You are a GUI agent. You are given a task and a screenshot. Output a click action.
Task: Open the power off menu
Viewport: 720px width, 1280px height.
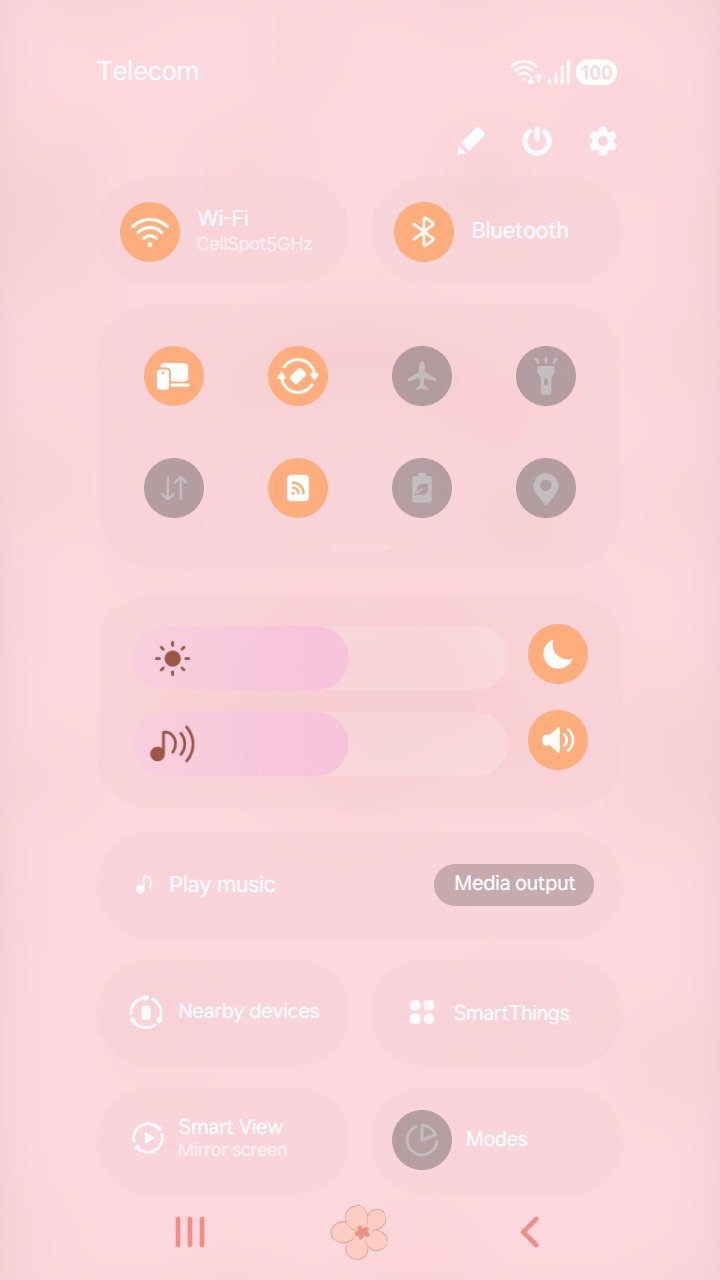click(537, 142)
